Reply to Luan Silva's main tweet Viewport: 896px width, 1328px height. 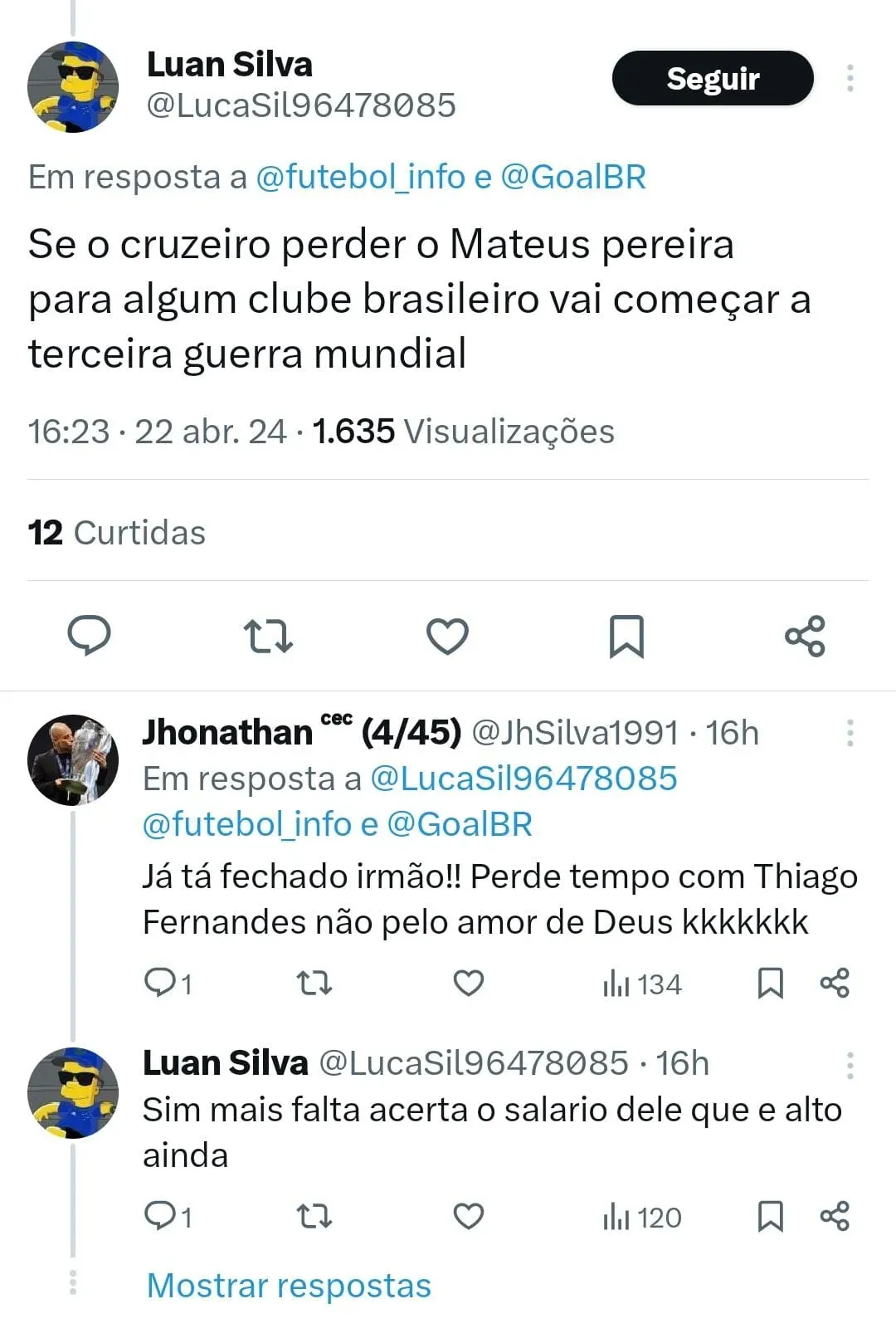(89, 637)
